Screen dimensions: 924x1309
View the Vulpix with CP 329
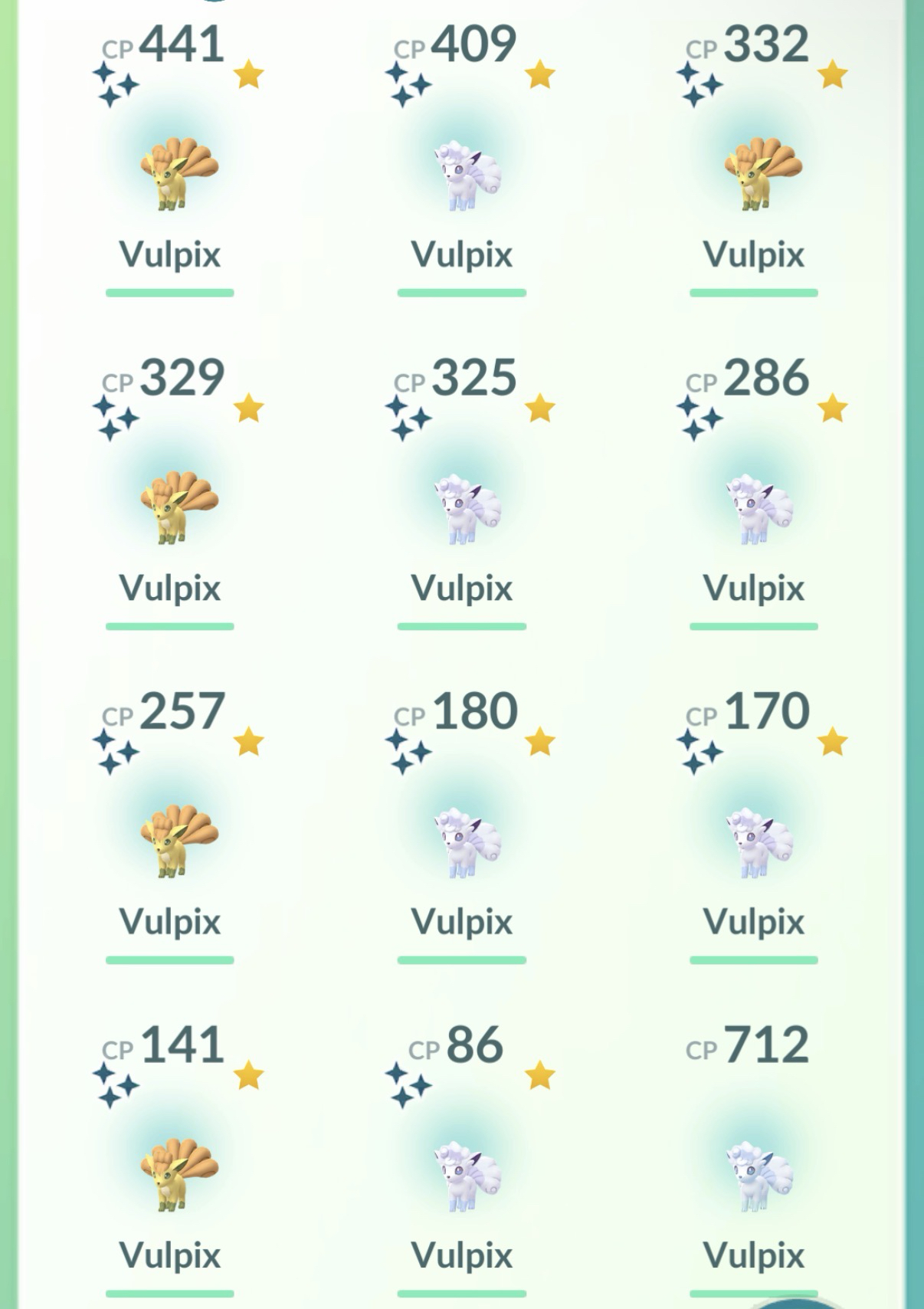tap(178, 506)
